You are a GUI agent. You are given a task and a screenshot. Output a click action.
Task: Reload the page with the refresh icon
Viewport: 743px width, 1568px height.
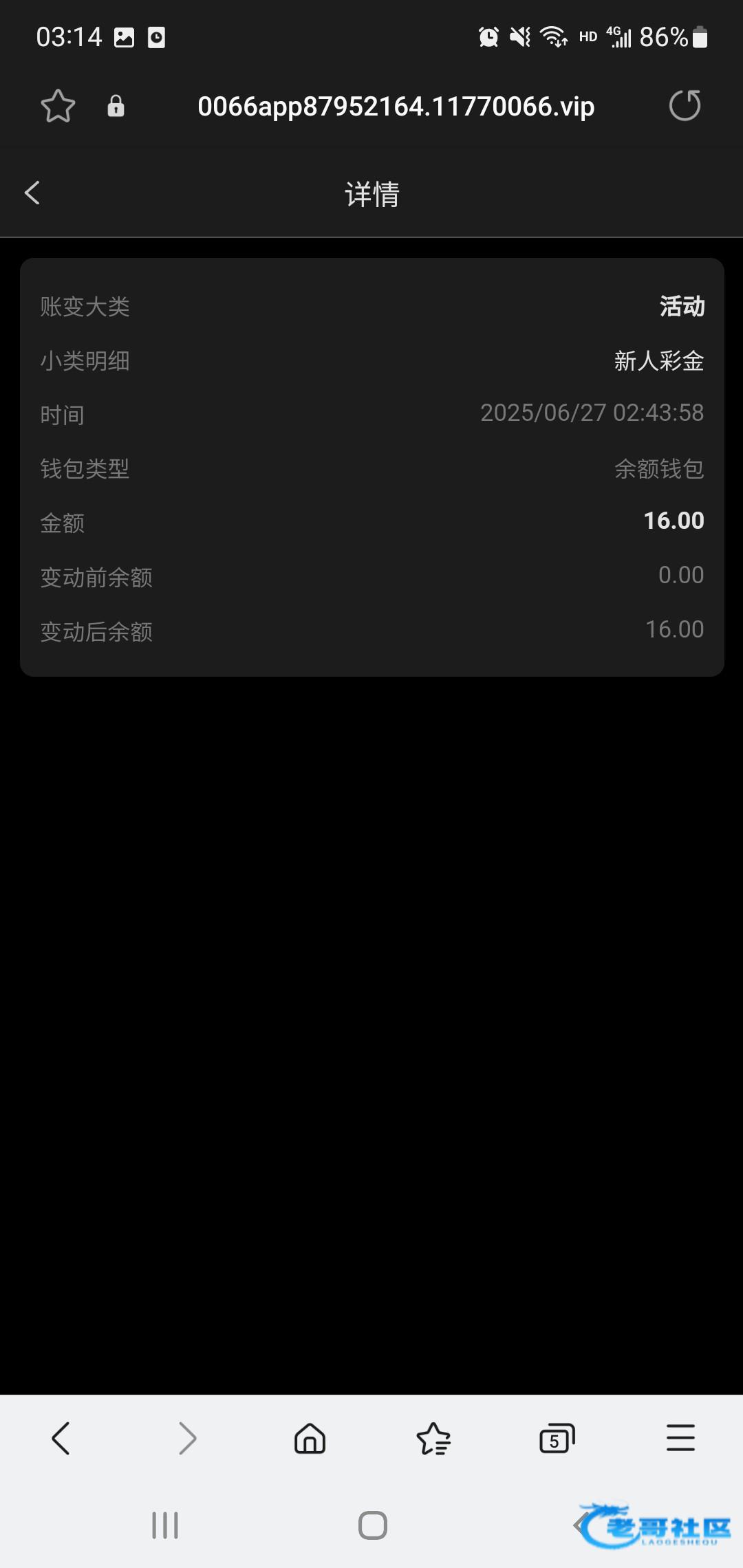[x=685, y=105]
